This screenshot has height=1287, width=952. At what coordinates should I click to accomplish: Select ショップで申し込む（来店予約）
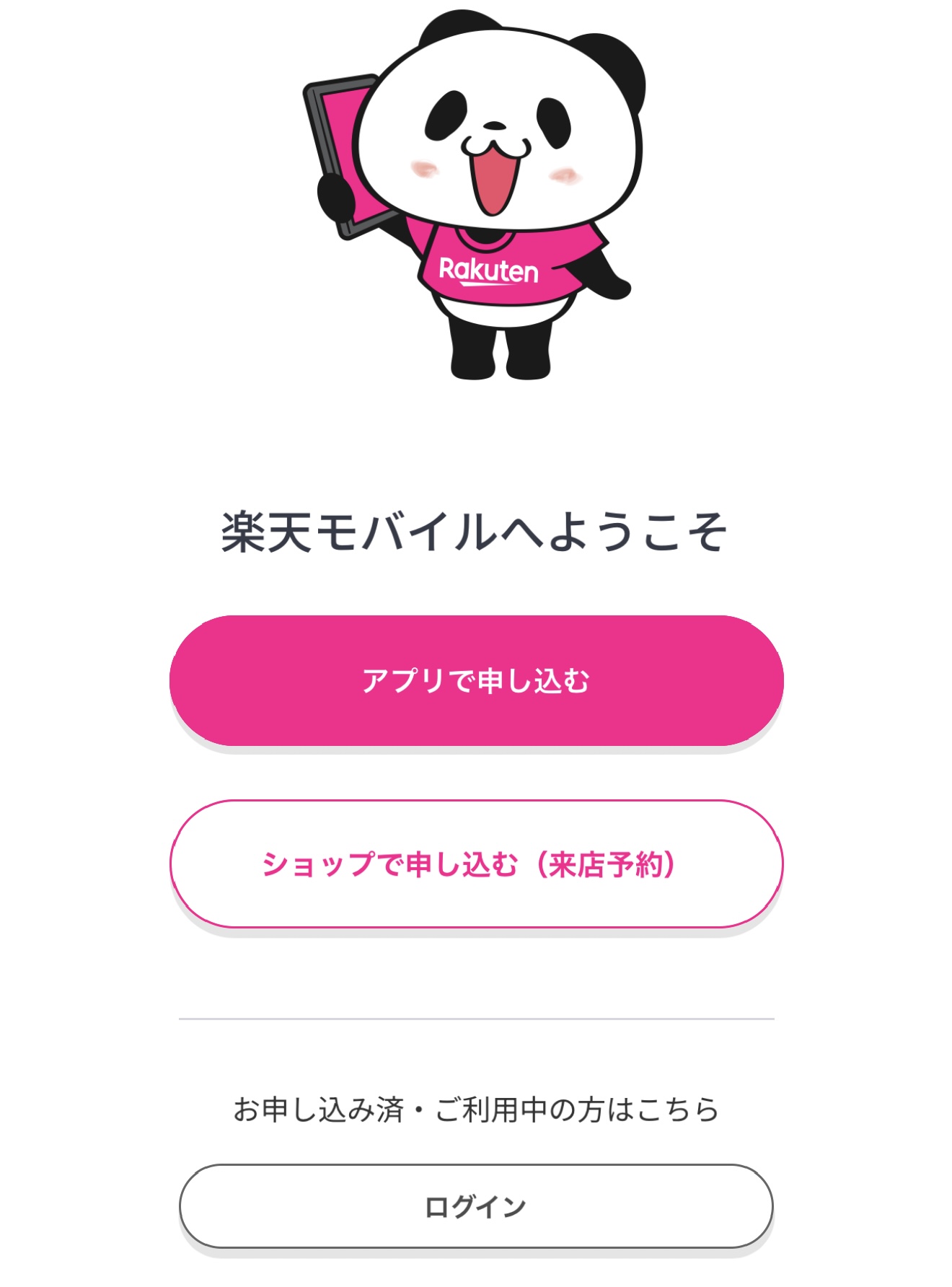(x=476, y=864)
